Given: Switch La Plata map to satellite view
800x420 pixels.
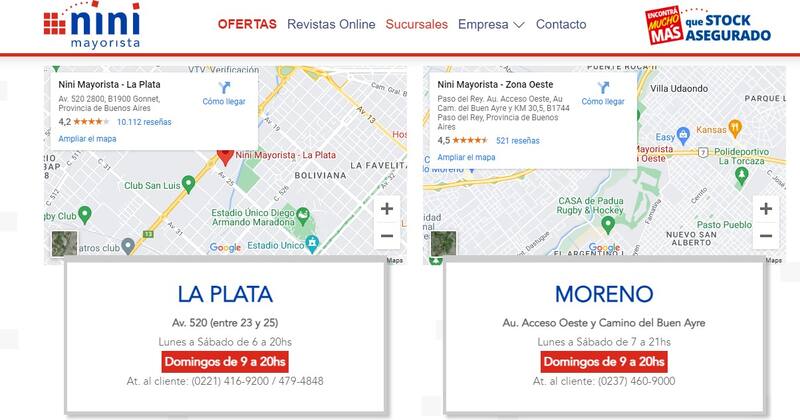Looking at the screenshot, I should tap(64, 245).
